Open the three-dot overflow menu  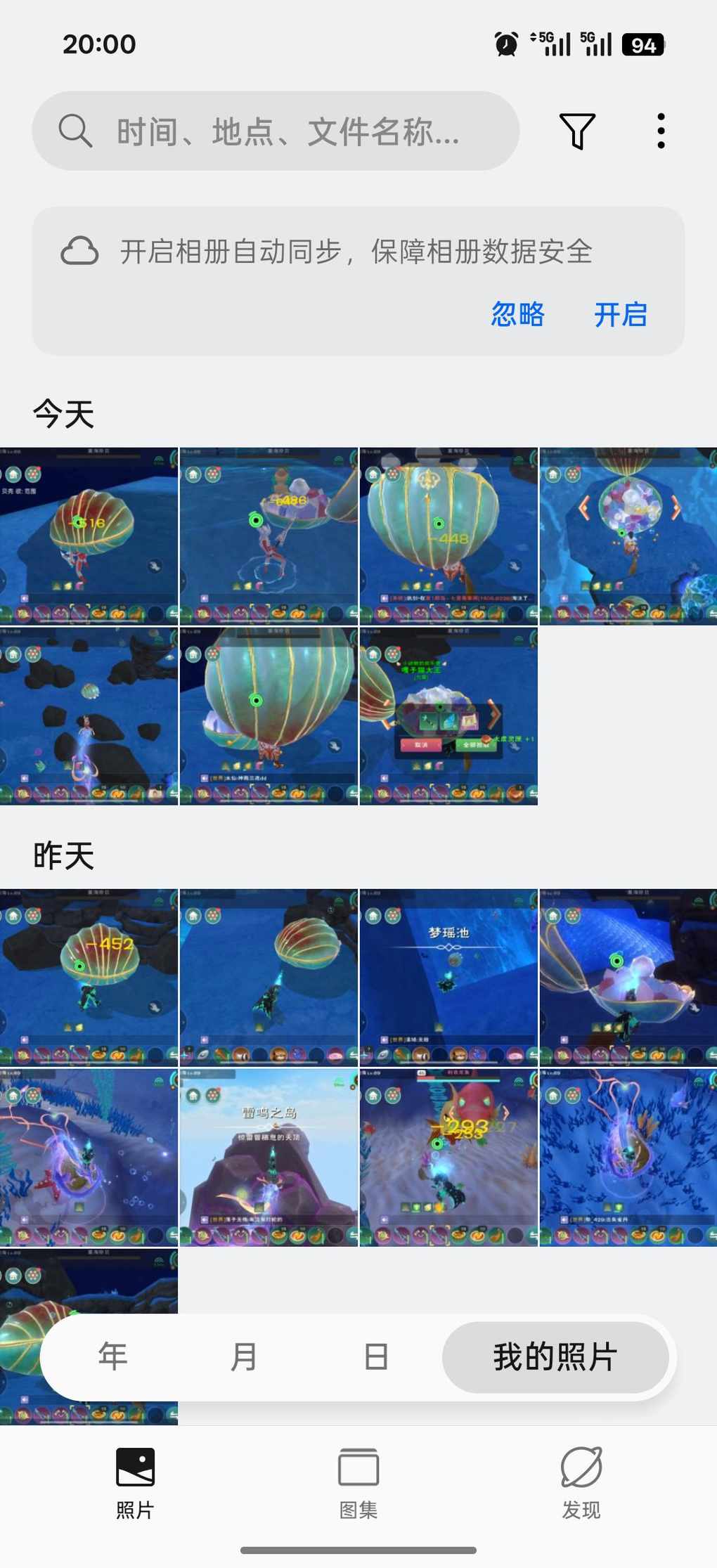click(661, 131)
